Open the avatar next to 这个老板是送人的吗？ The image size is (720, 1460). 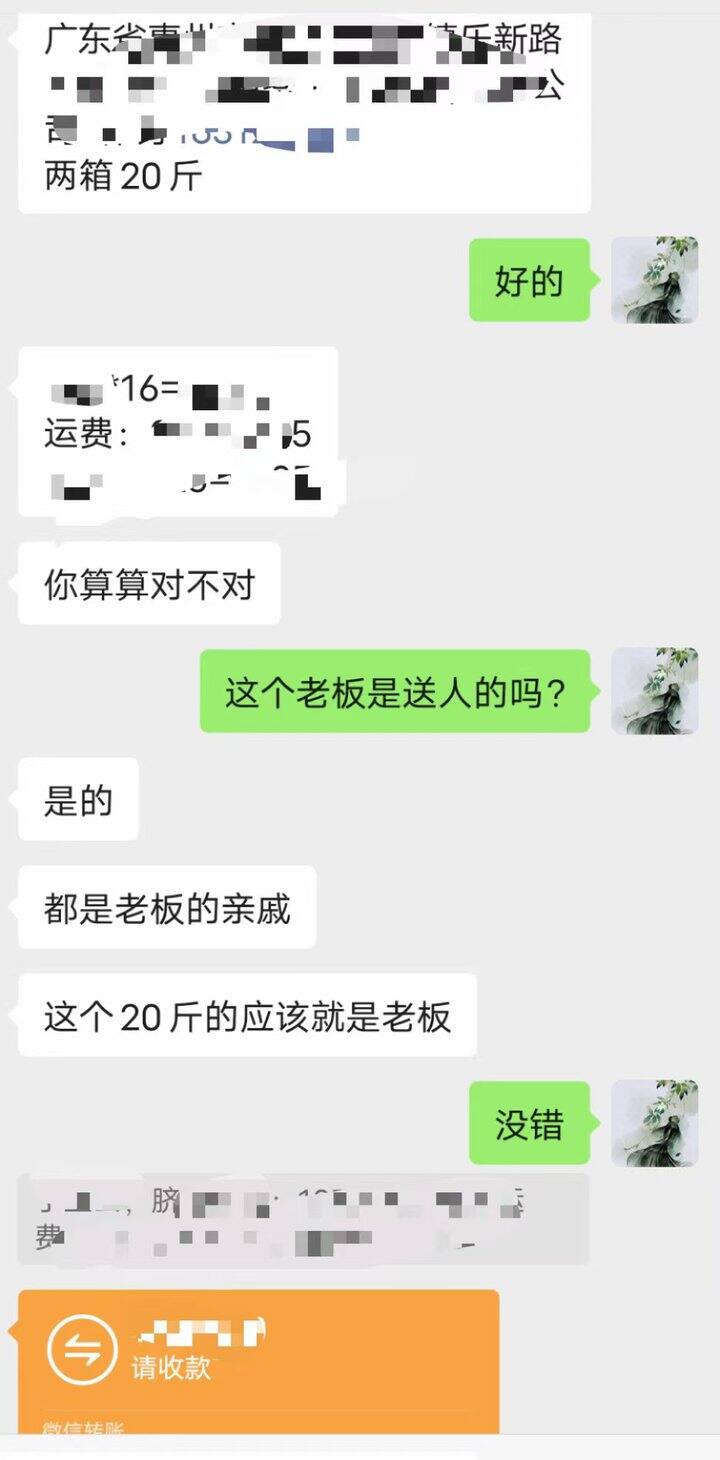click(x=654, y=691)
